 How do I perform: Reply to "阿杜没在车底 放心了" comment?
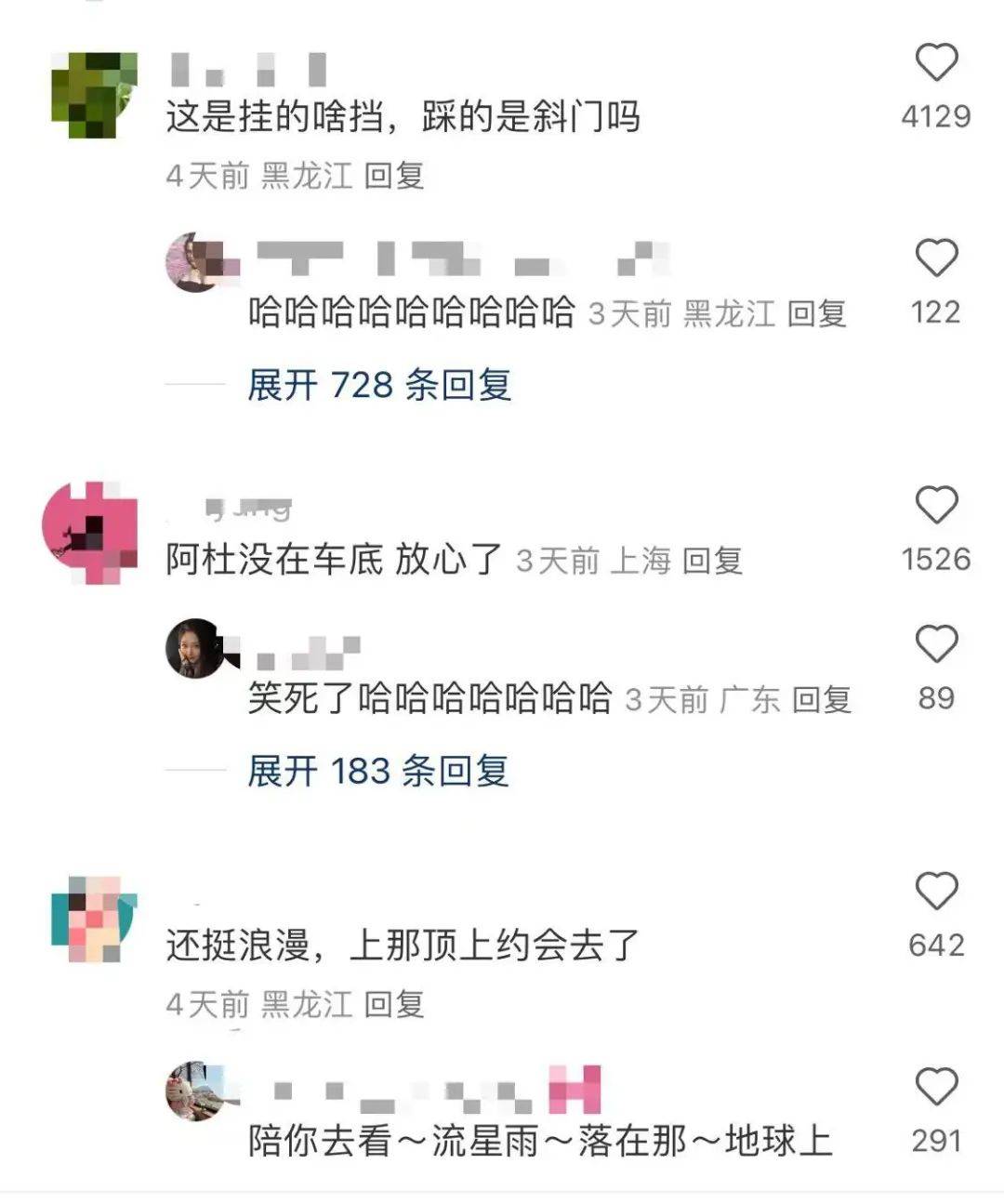pyautogui.click(x=712, y=561)
